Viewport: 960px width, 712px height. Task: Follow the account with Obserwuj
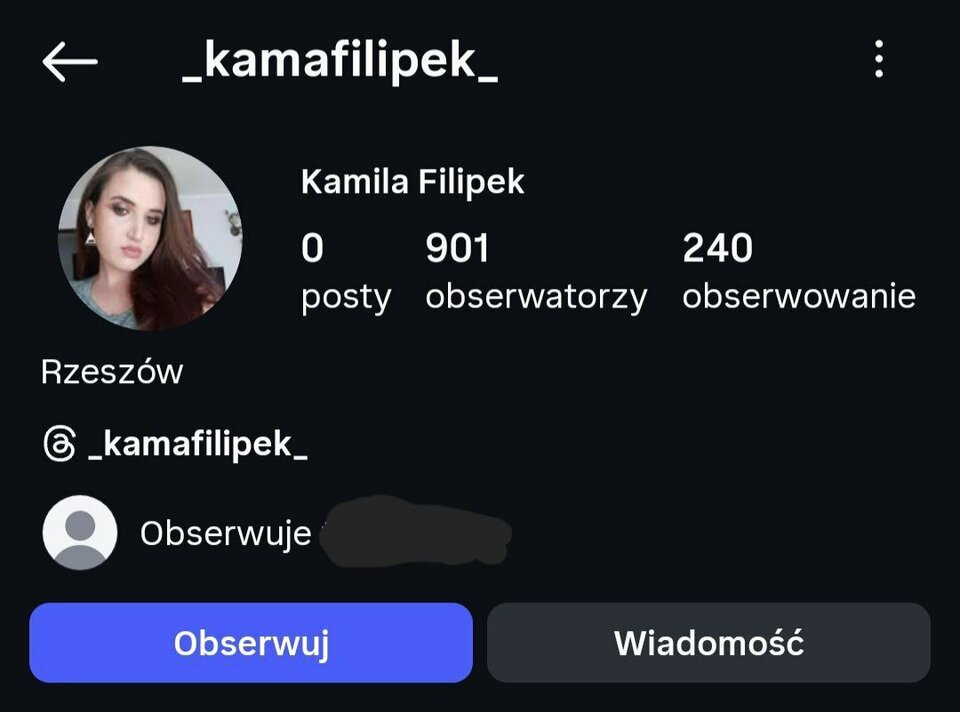point(250,643)
